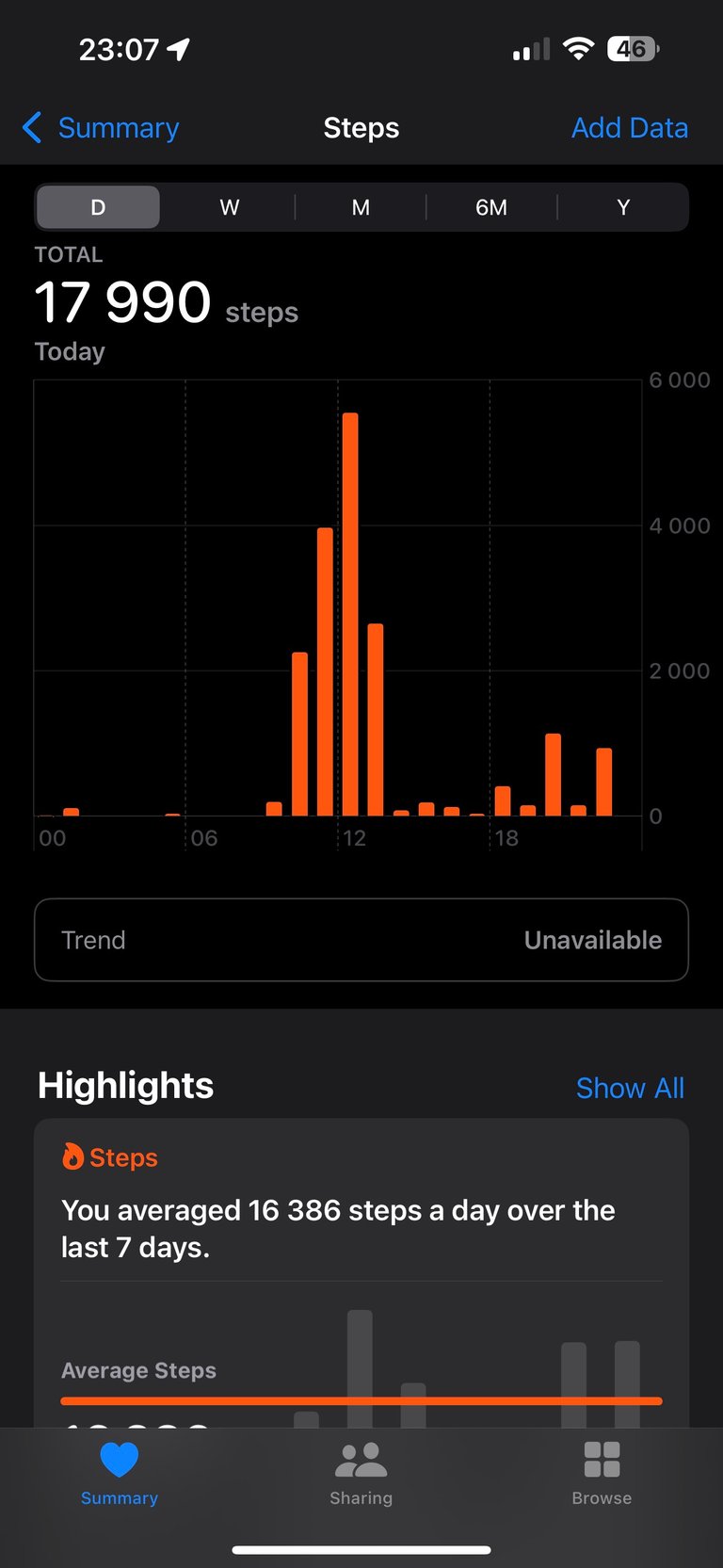Open the Trend row
Image resolution: width=723 pixels, height=1568 pixels.
[x=361, y=940]
